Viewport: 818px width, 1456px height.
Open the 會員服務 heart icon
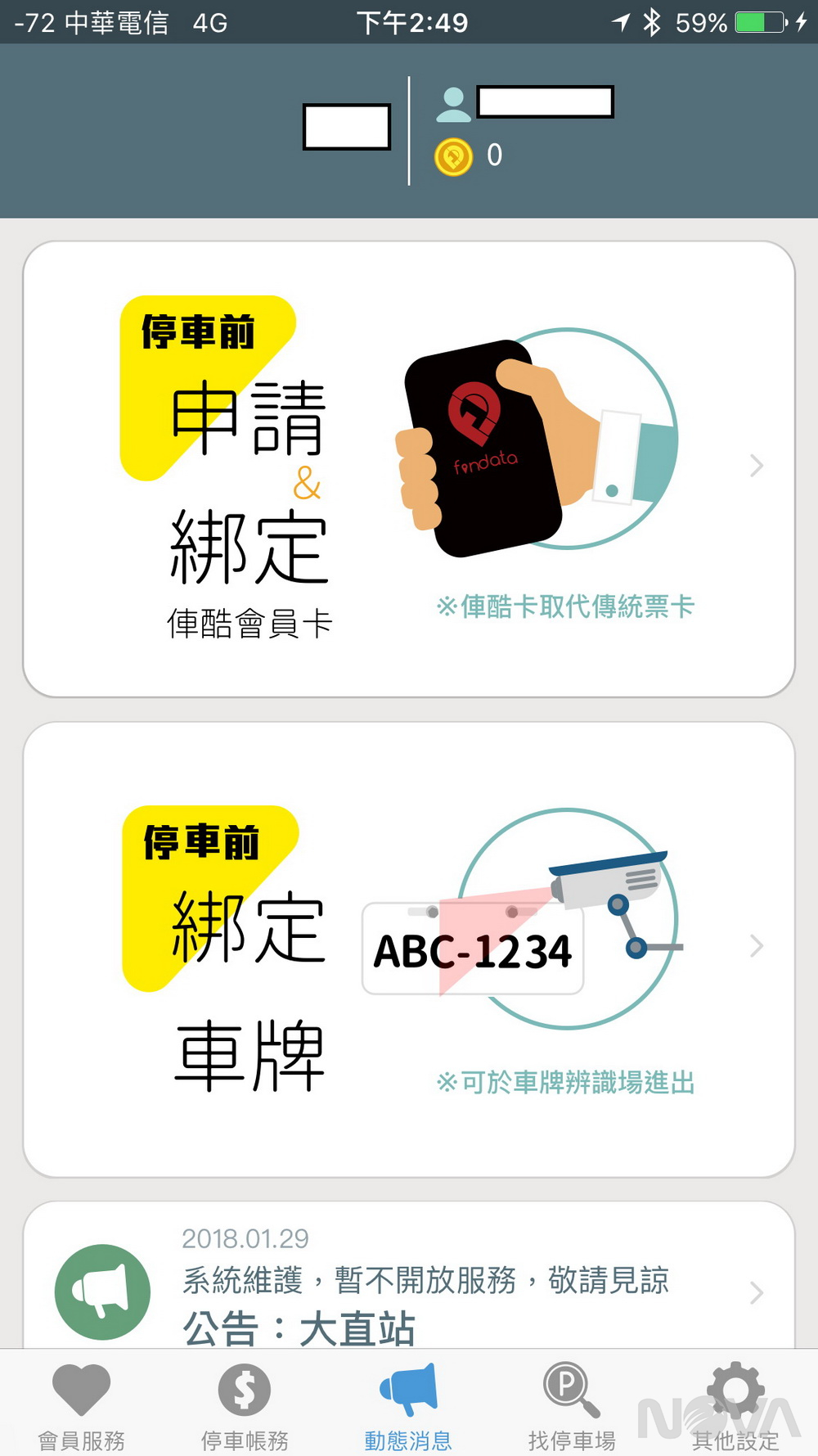click(82, 1390)
